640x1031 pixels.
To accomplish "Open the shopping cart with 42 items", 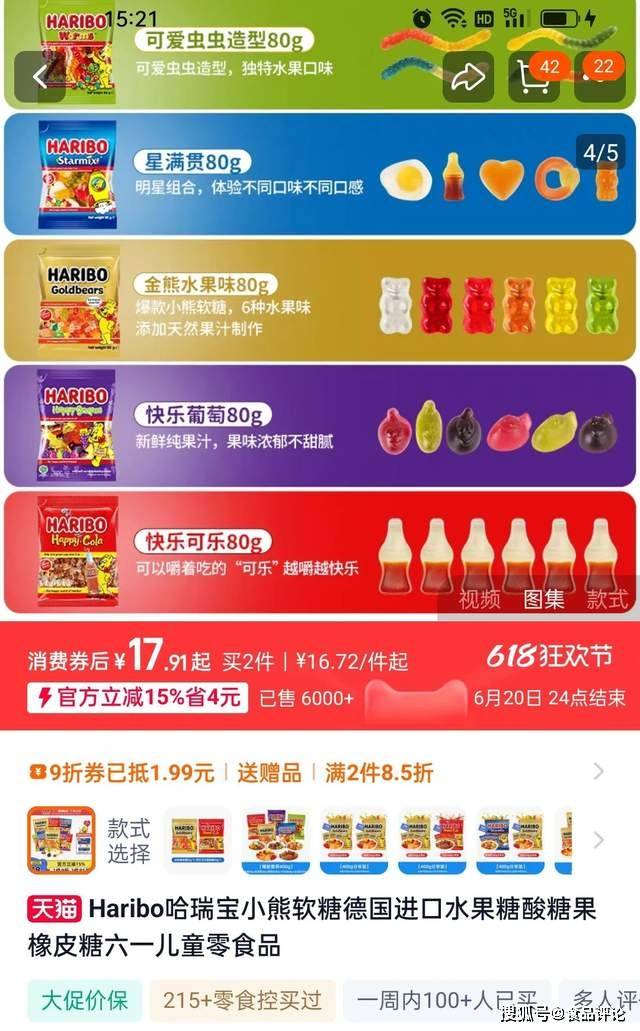I will [534, 77].
